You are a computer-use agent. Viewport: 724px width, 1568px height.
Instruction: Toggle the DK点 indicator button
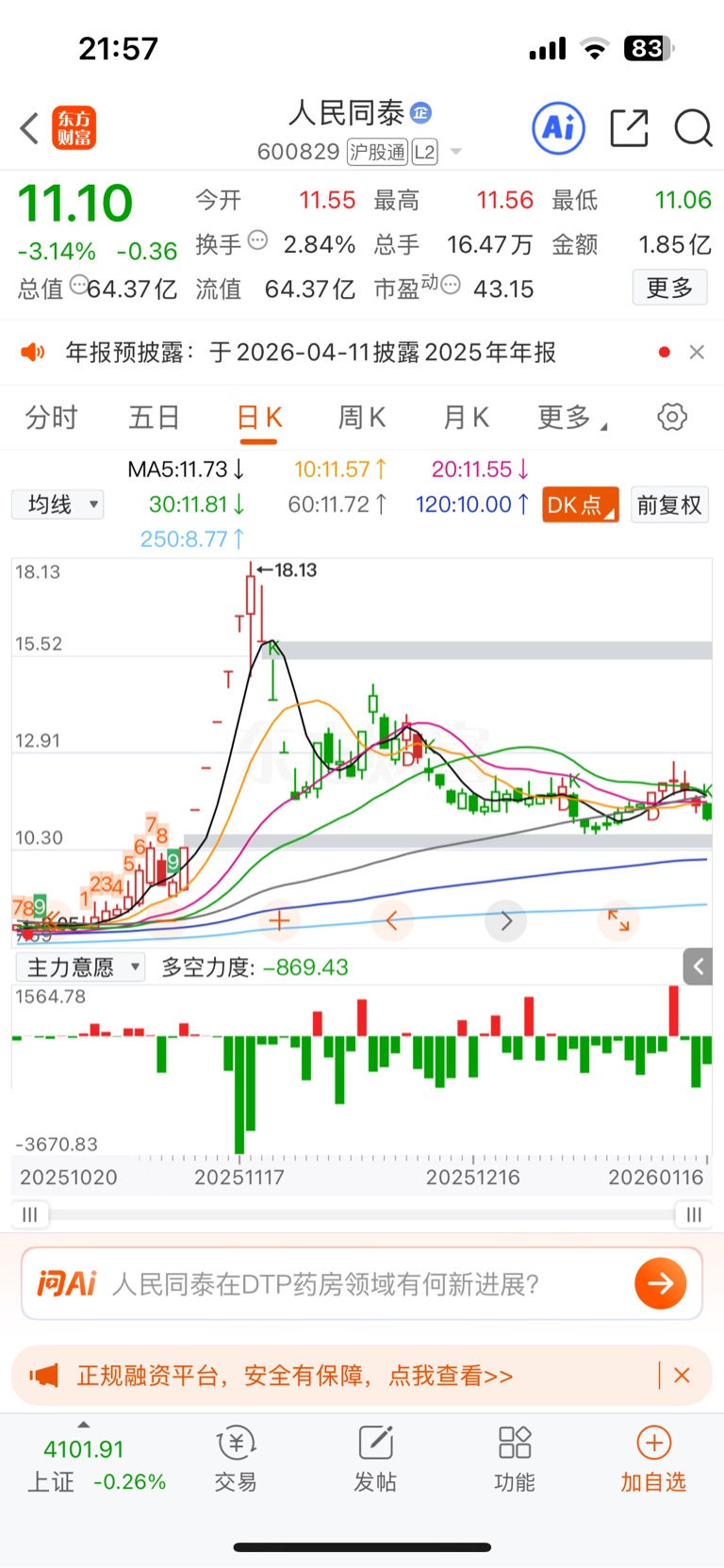point(580,504)
